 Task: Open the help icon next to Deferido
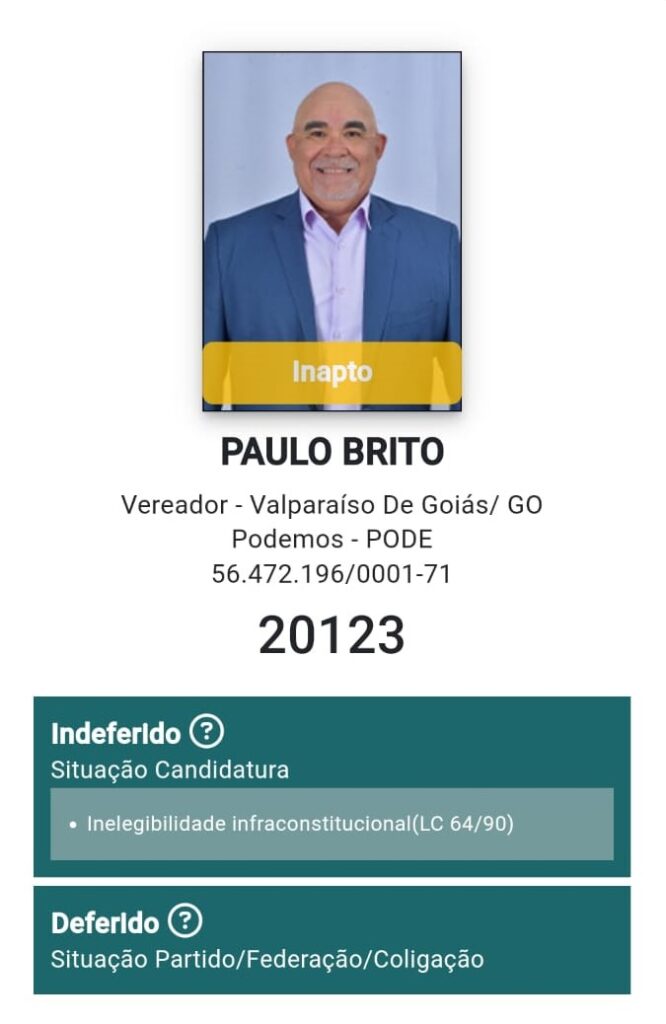click(185, 921)
